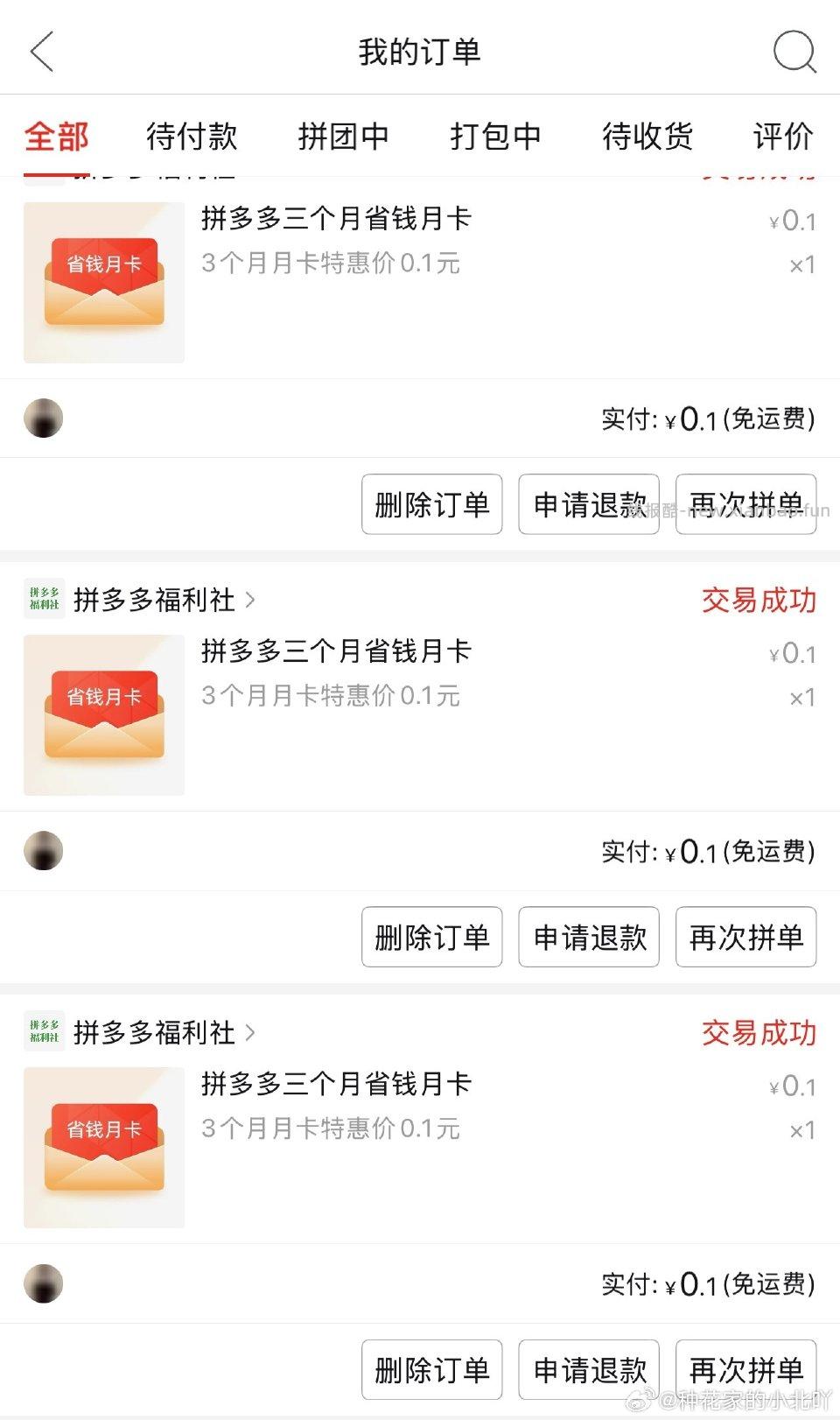Screen dimensions: 840x1420
Task: Open the second store's detail chevron
Action: click(x=251, y=1031)
